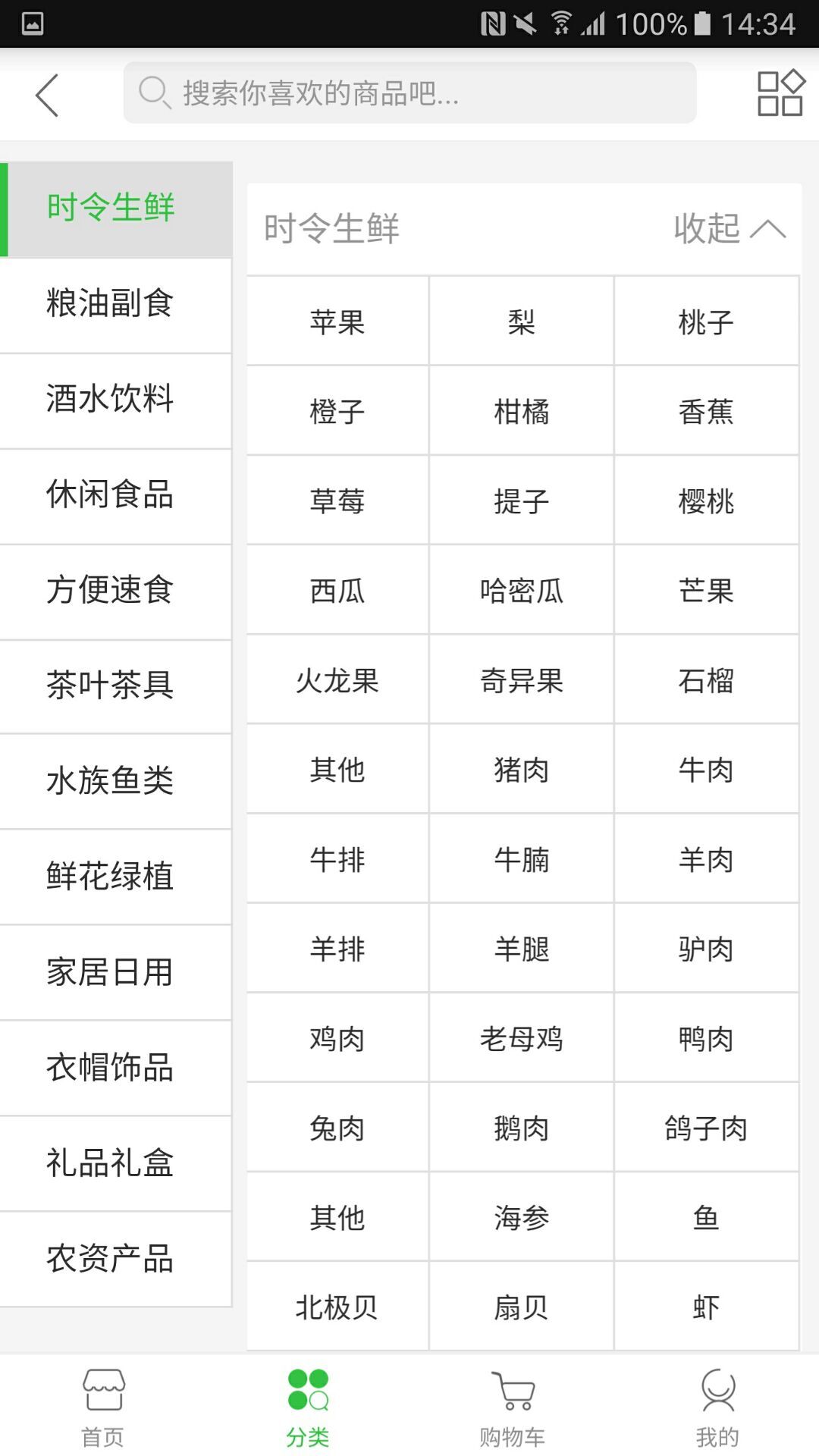Go back using the arrow icon
819x1456 pixels.
tap(47, 95)
